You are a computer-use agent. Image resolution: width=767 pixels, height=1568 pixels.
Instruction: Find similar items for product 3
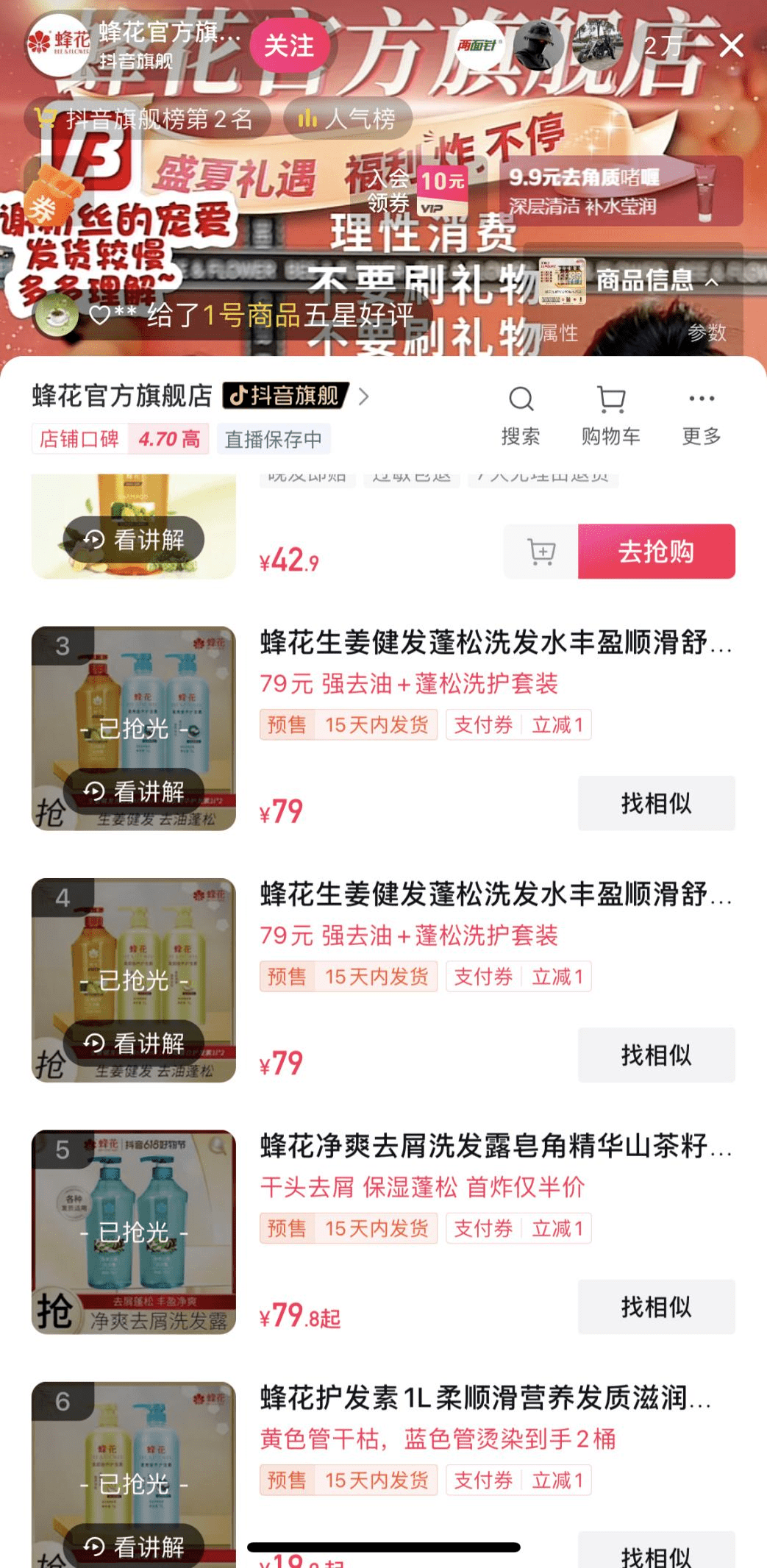pyautogui.click(x=656, y=803)
